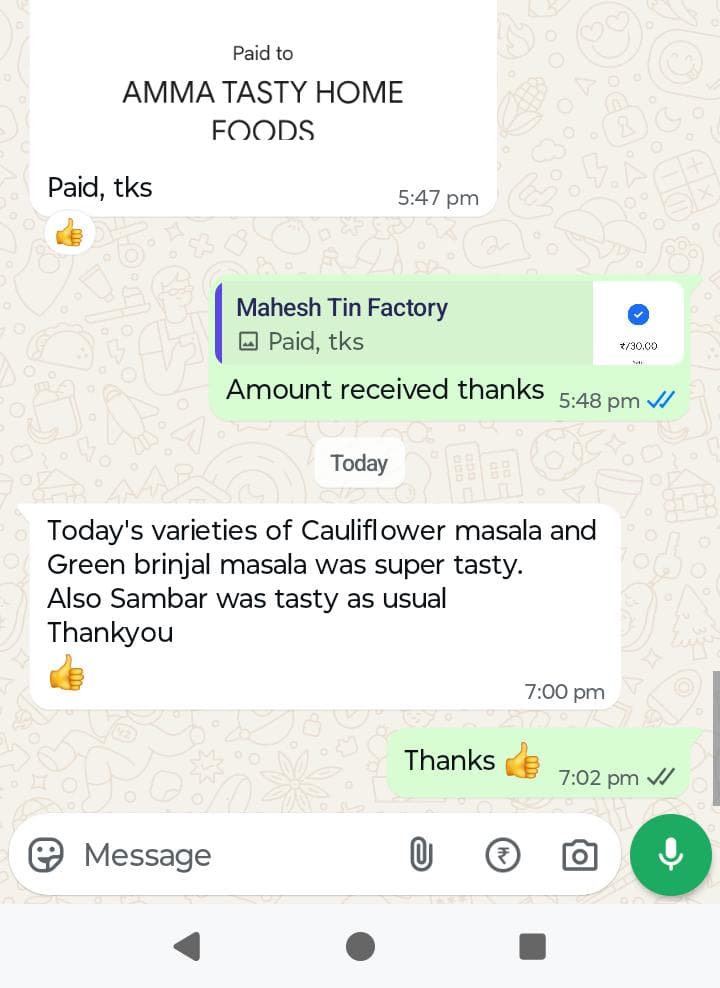
Task: Return to the home screen
Action: (360, 946)
